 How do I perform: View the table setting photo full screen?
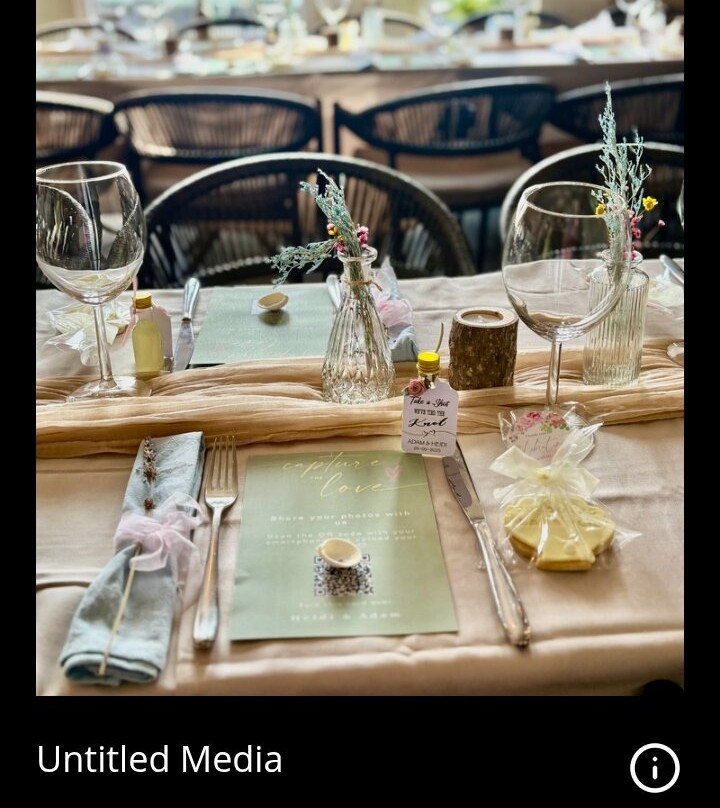[360, 348]
